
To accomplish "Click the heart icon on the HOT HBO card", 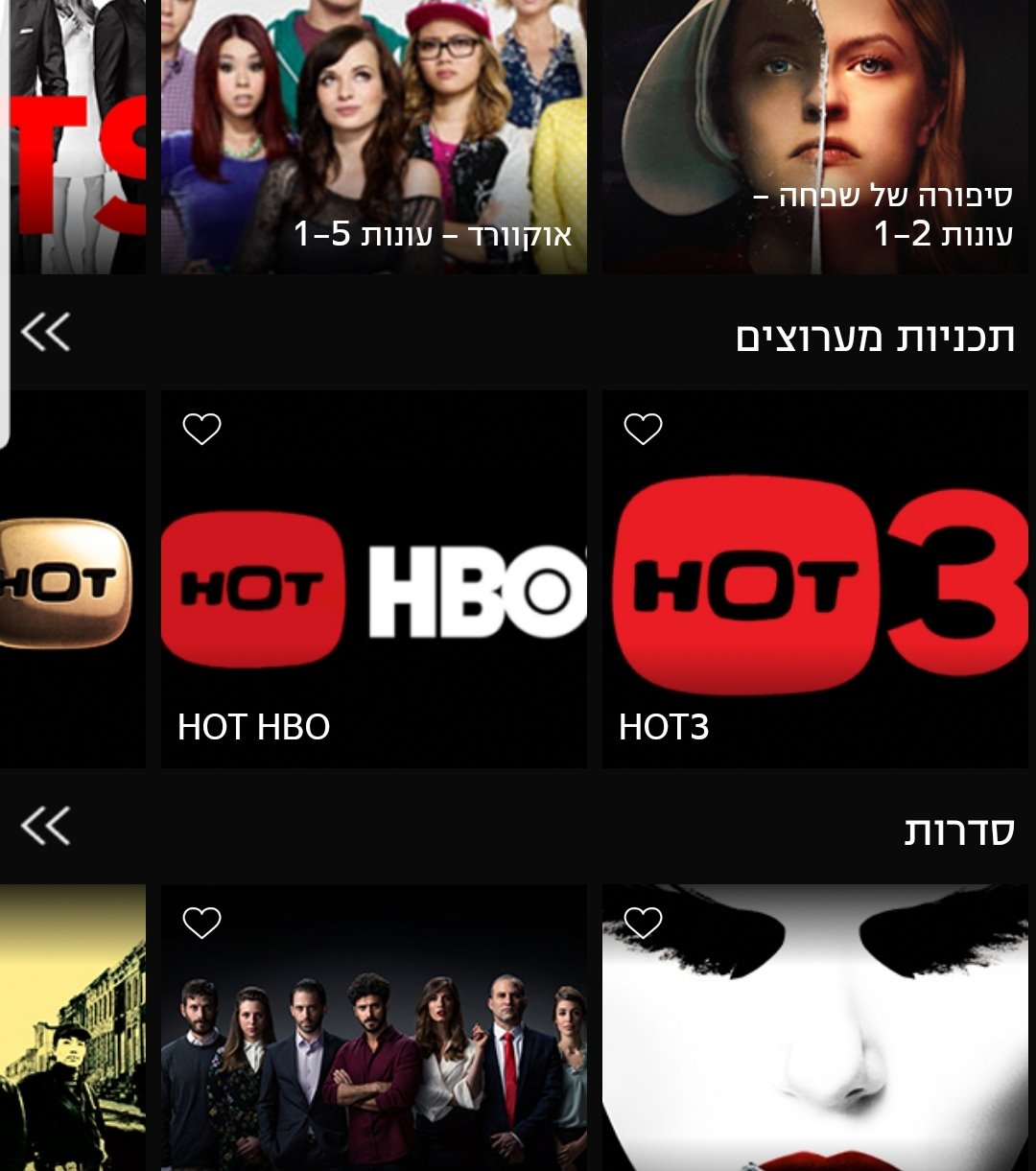I will [x=204, y=431].
